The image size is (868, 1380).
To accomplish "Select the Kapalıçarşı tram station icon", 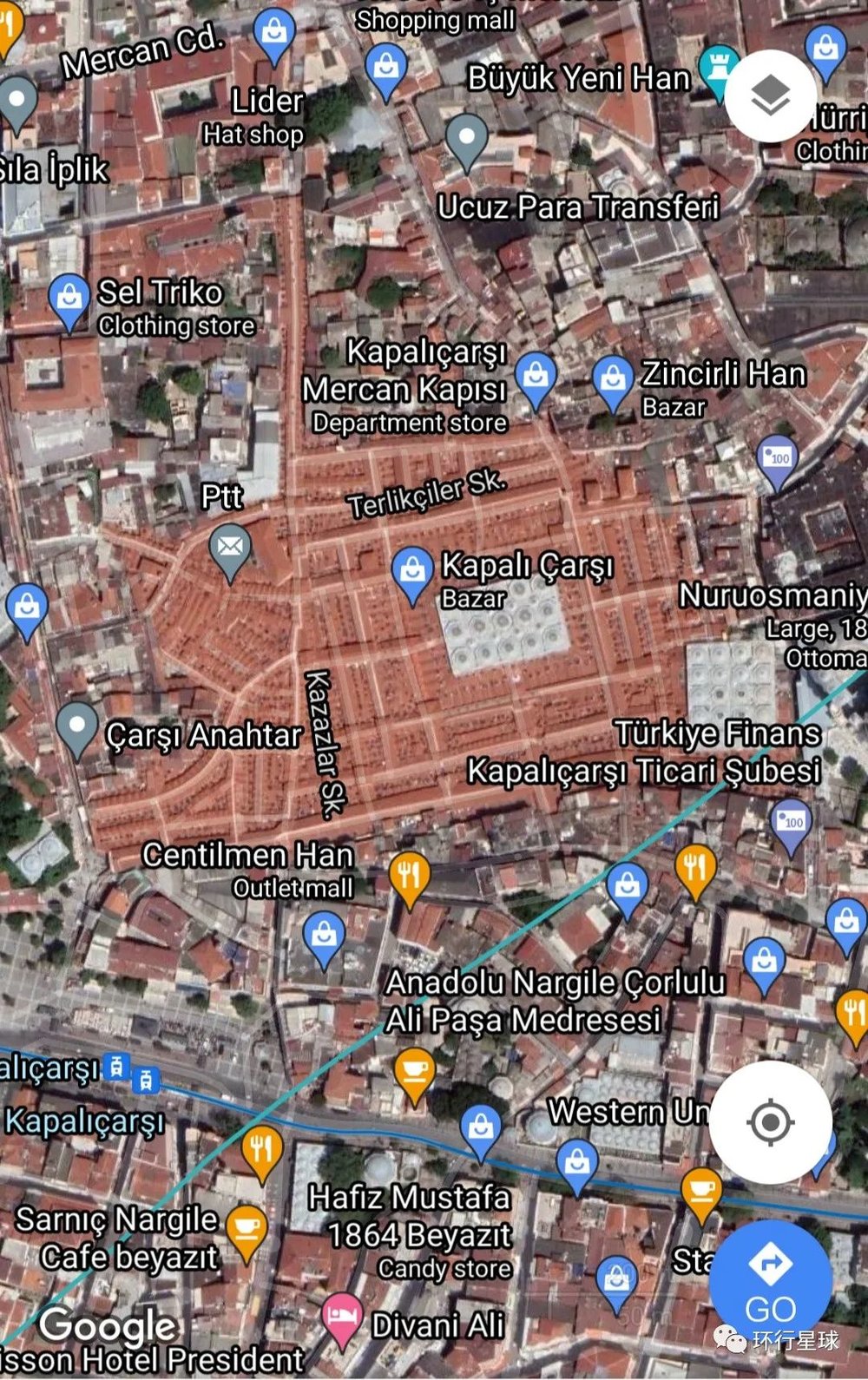I will point(116,1067).
